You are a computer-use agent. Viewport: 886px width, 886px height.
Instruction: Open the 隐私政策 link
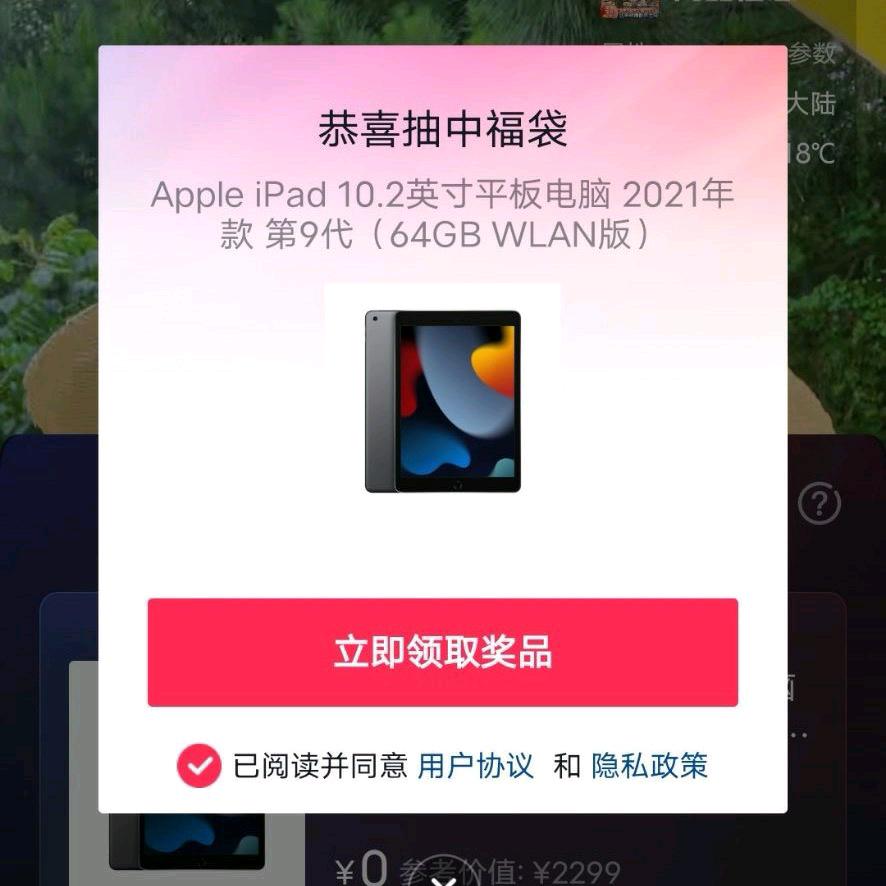[x=649, y=766]
